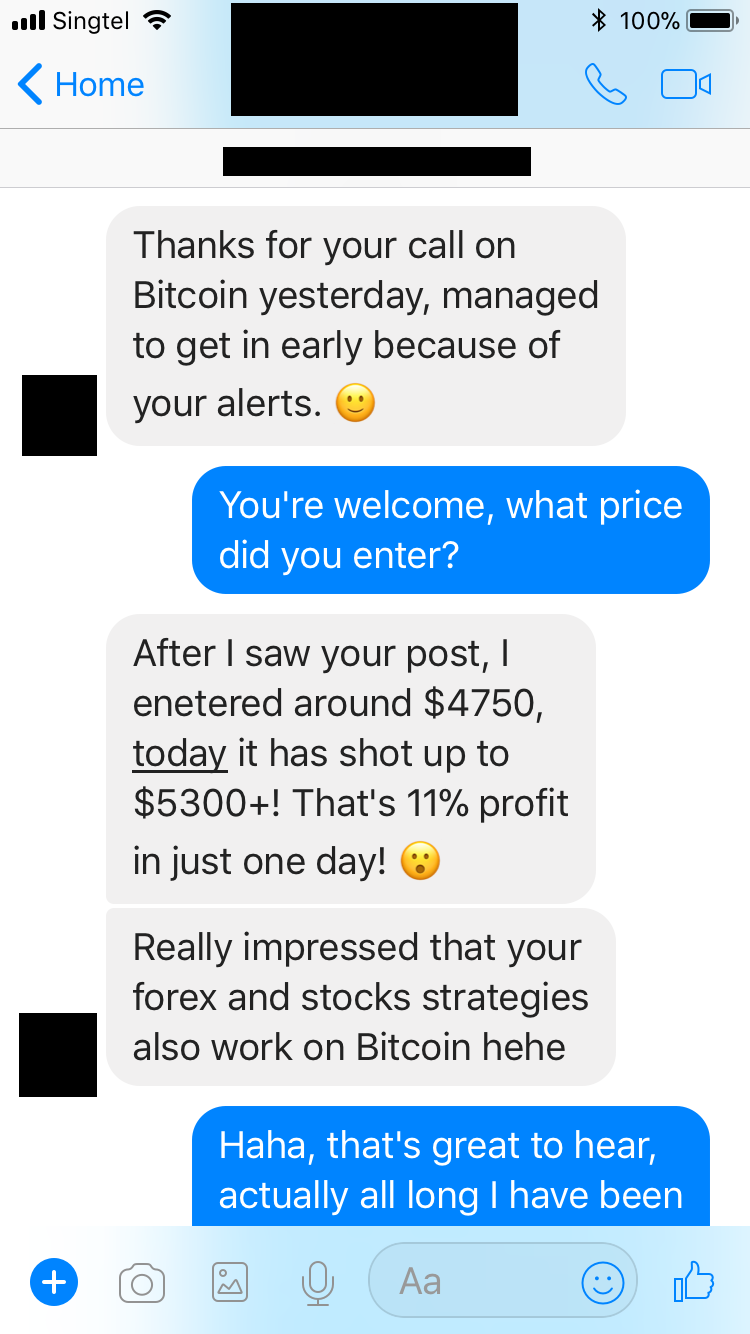Image resolution: width=750 pixels, height=1334 pixels.
Task: Send a thumbs-up like
Action: 694,1281
